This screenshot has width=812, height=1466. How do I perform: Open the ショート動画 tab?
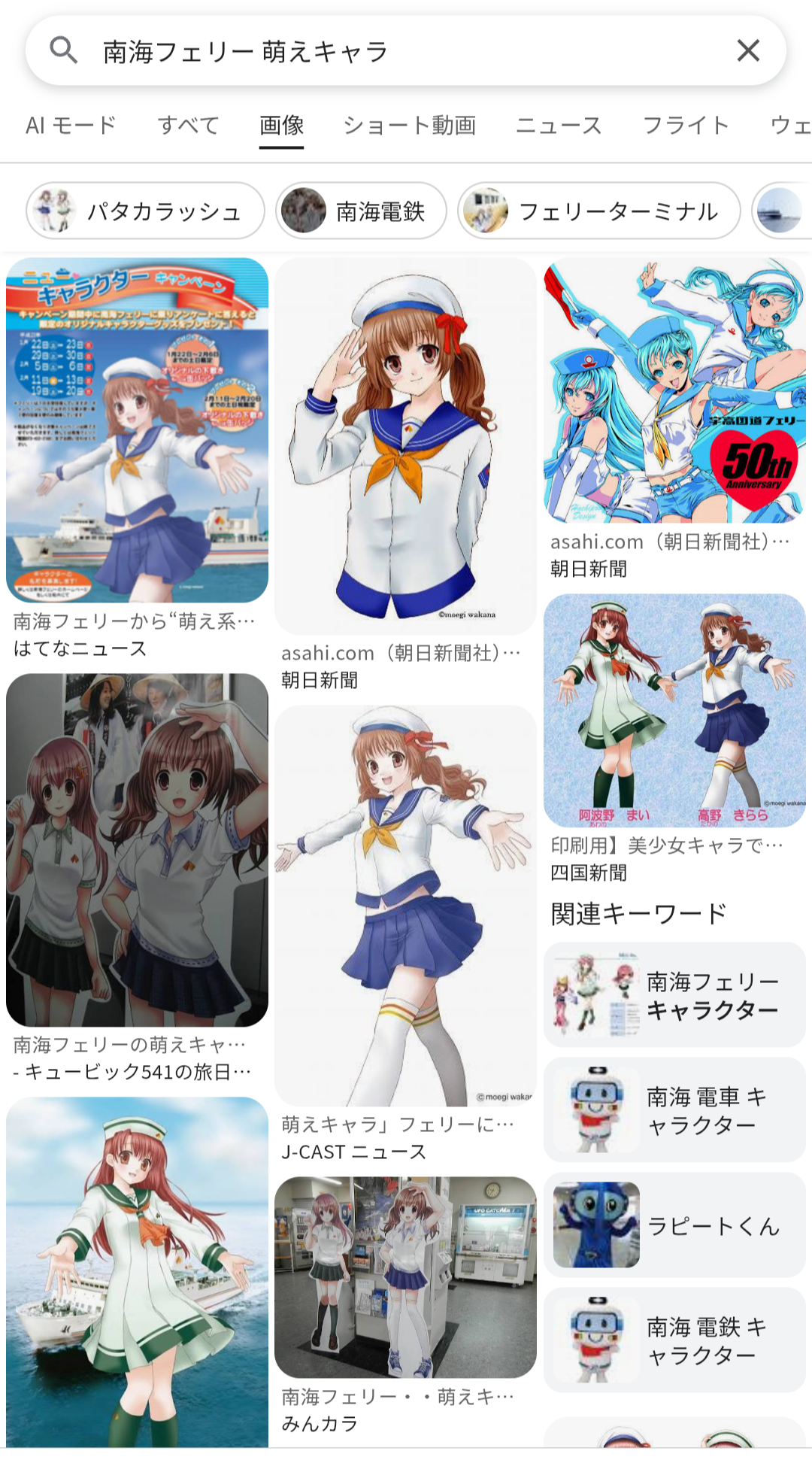(409, 125)
